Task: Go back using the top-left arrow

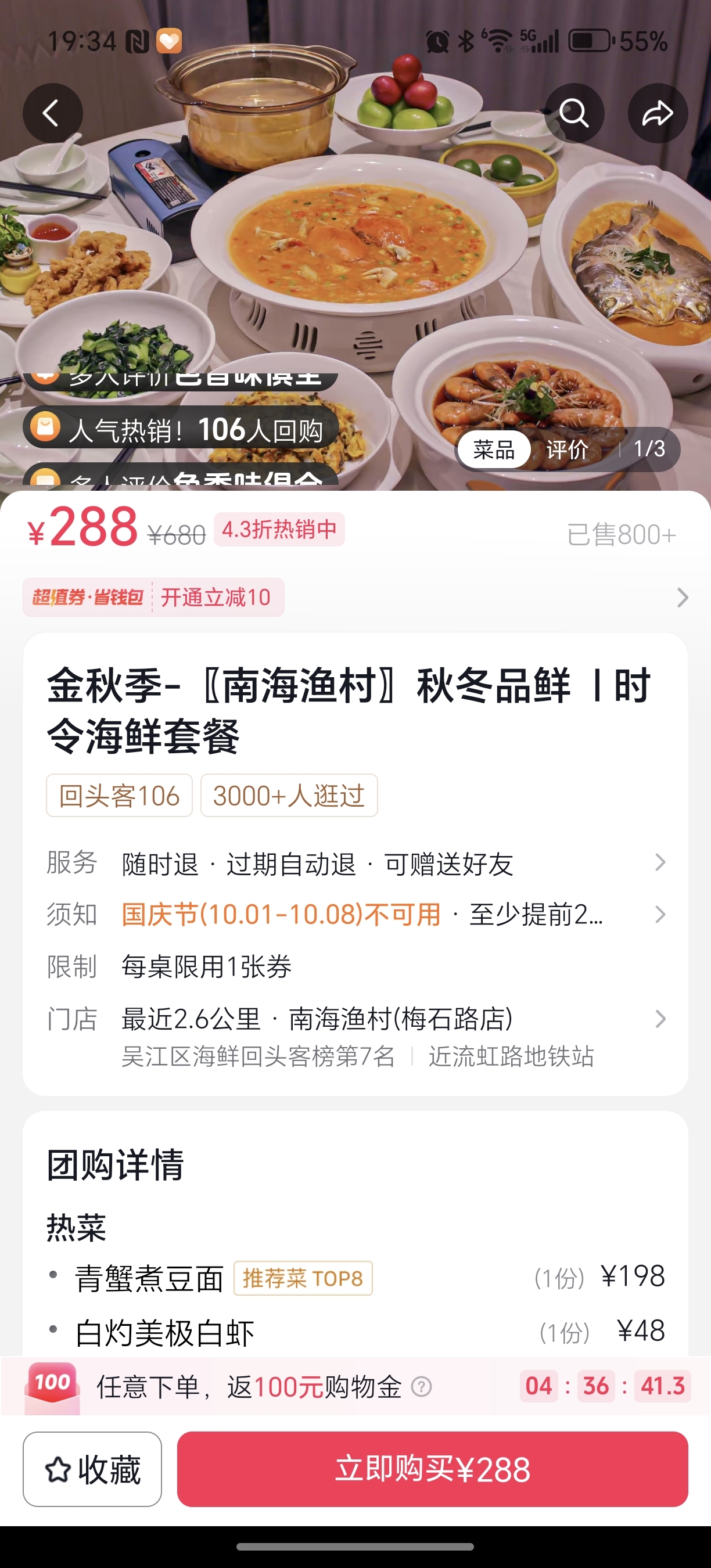Action: tap(52, 113)
